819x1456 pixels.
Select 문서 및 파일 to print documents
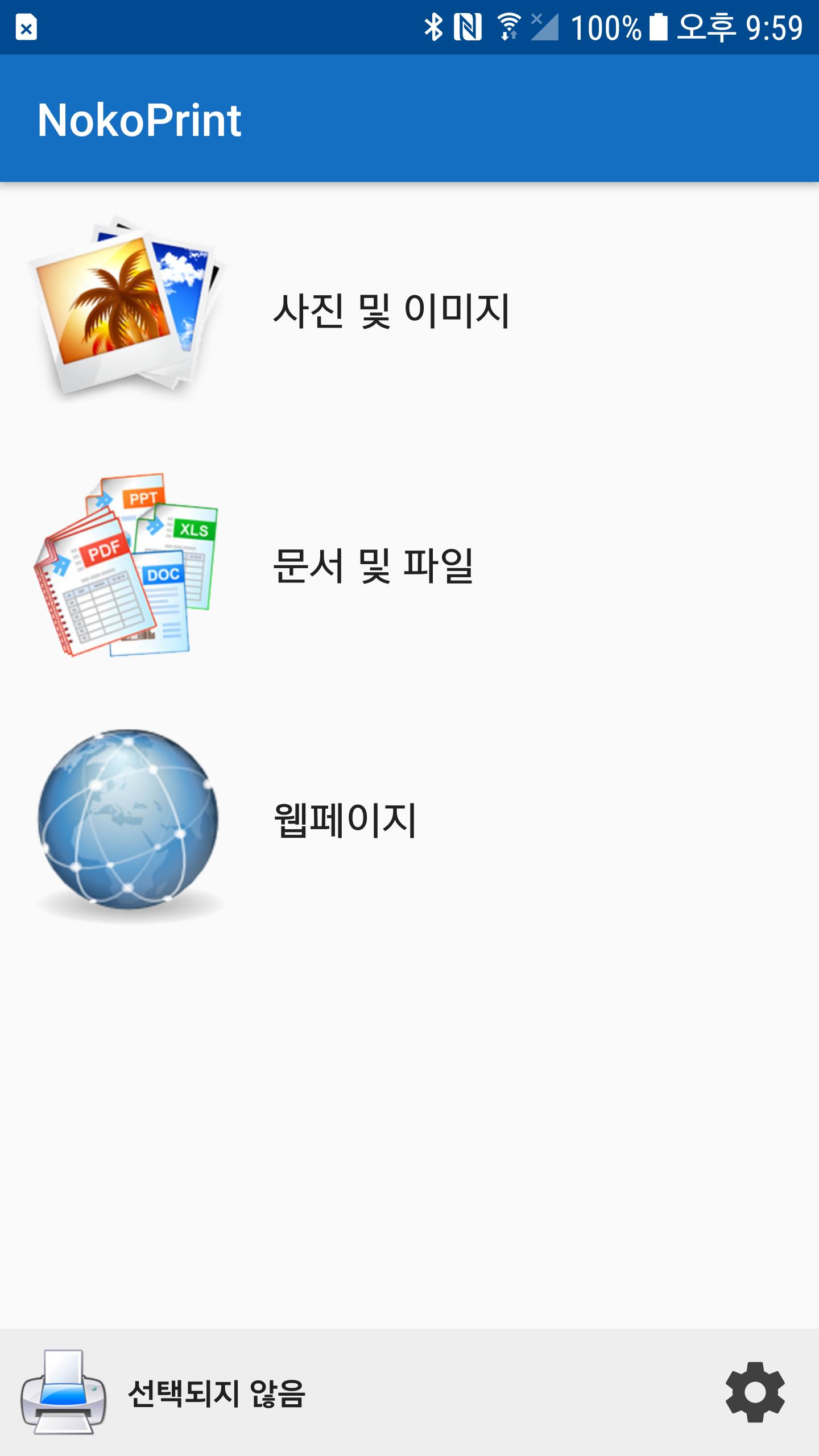[373, 565]
